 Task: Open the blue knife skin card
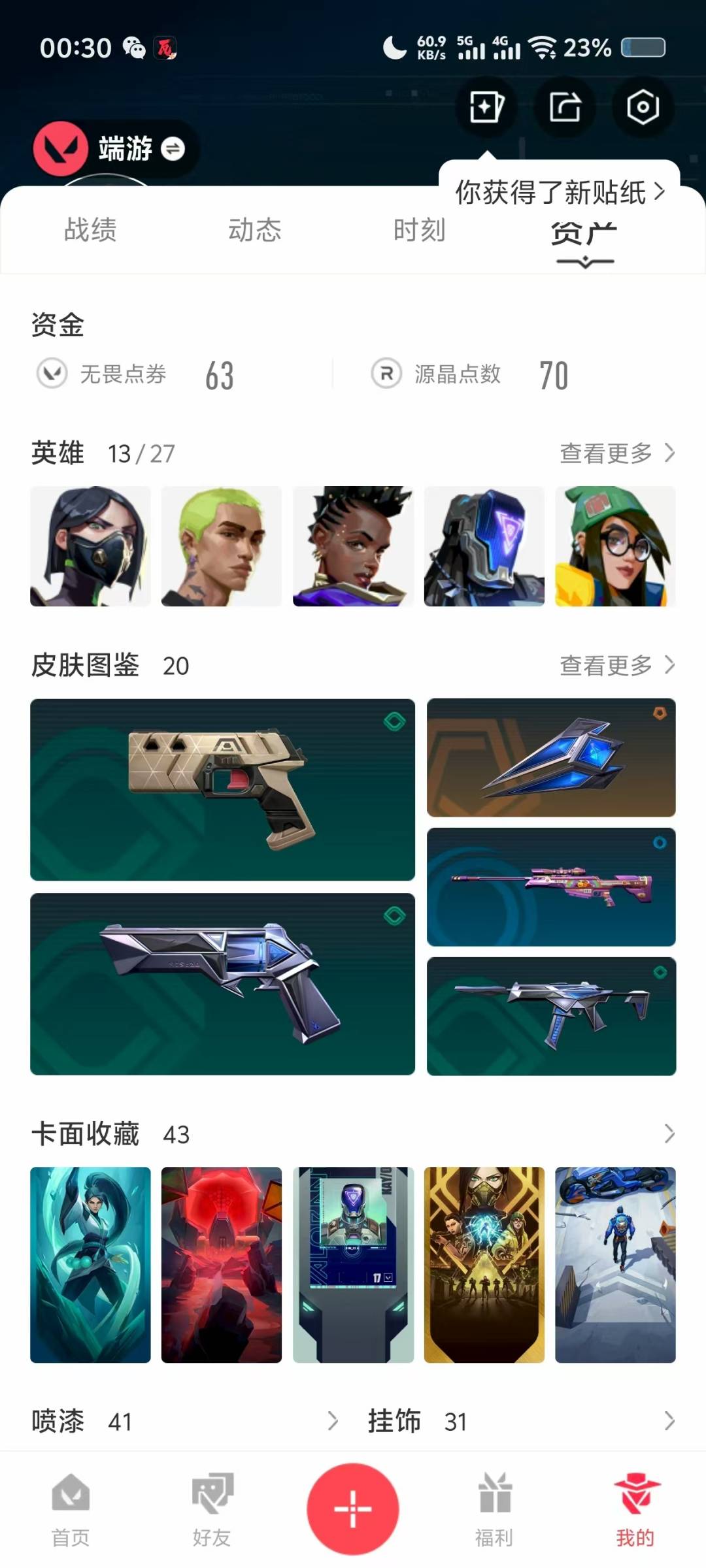pyautogui.click(x=551, y=758)
